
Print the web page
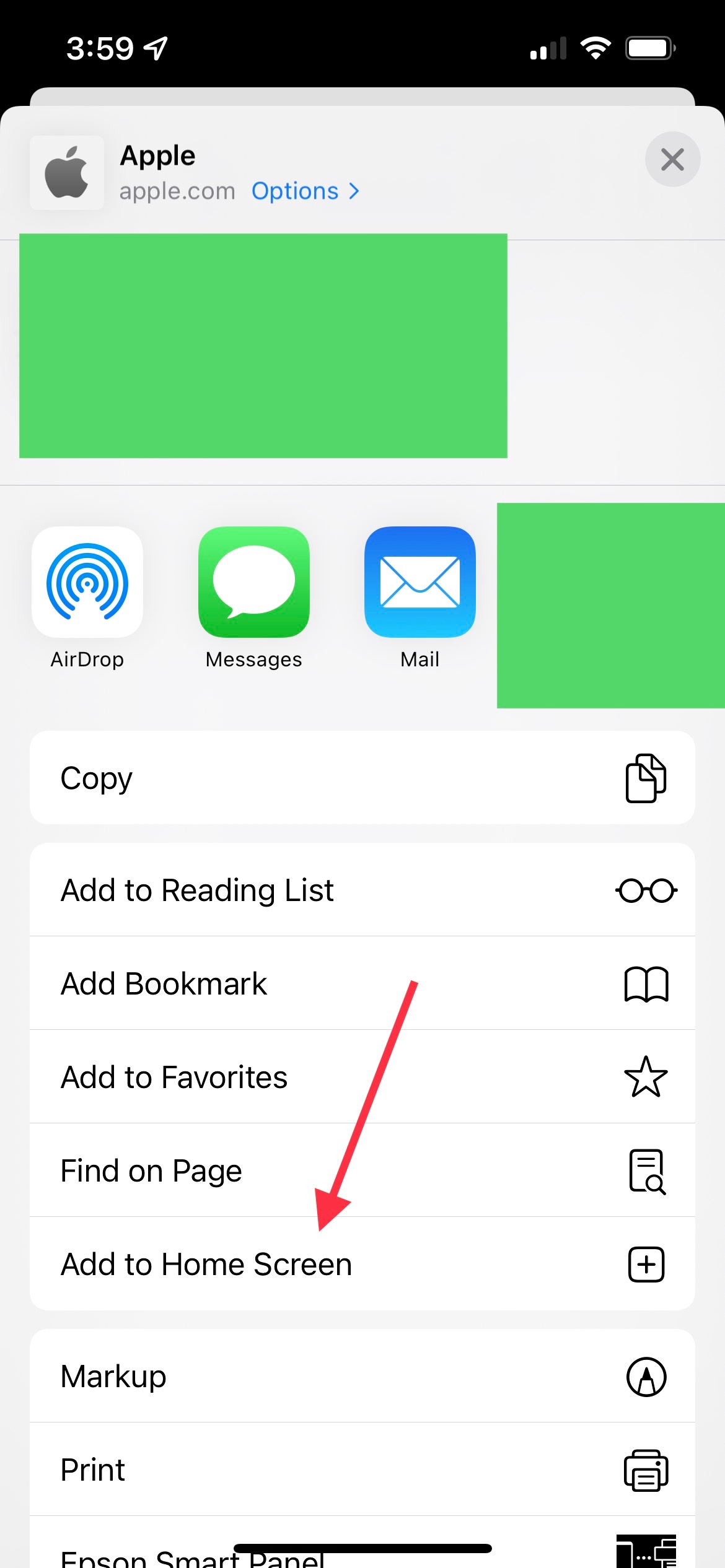tap(362, 1470)
